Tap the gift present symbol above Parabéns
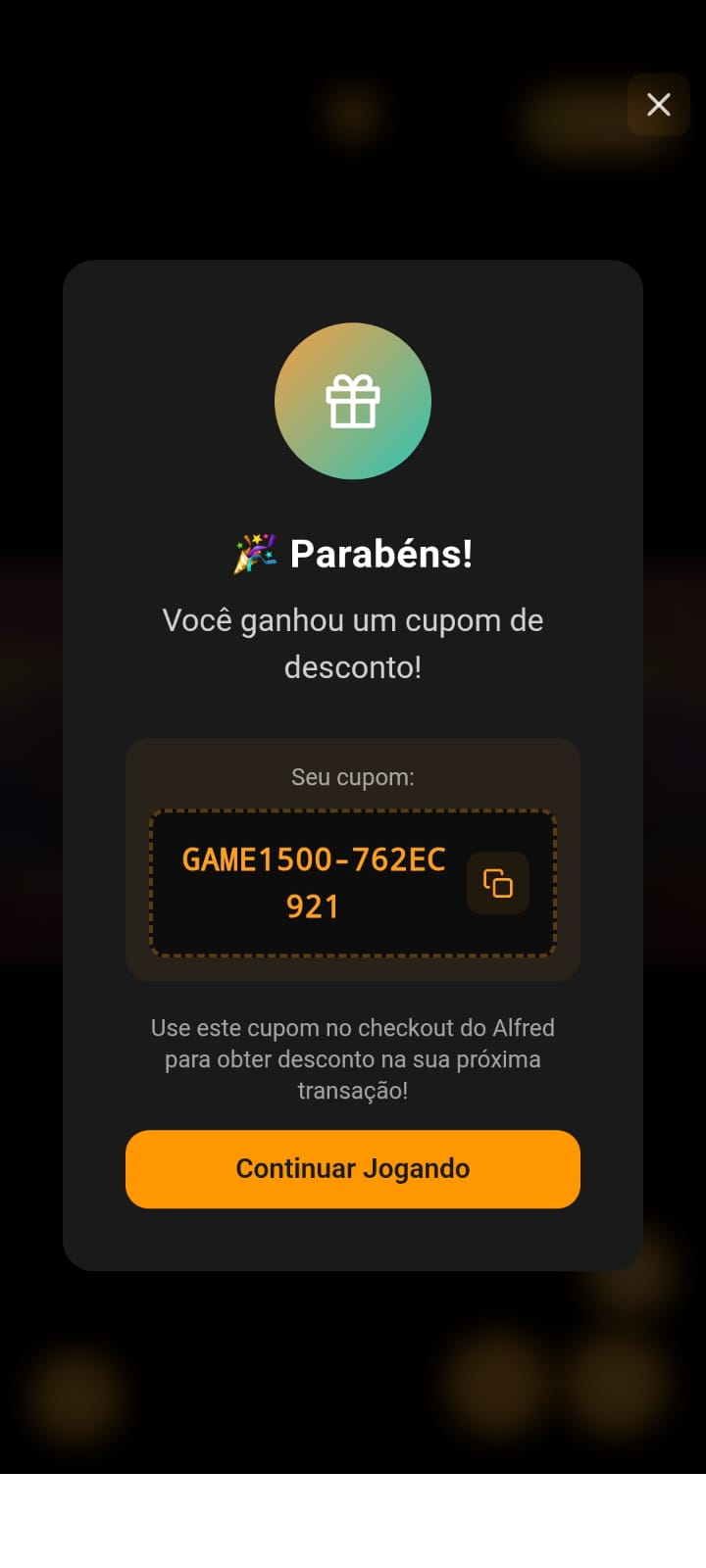 point(353,401)
